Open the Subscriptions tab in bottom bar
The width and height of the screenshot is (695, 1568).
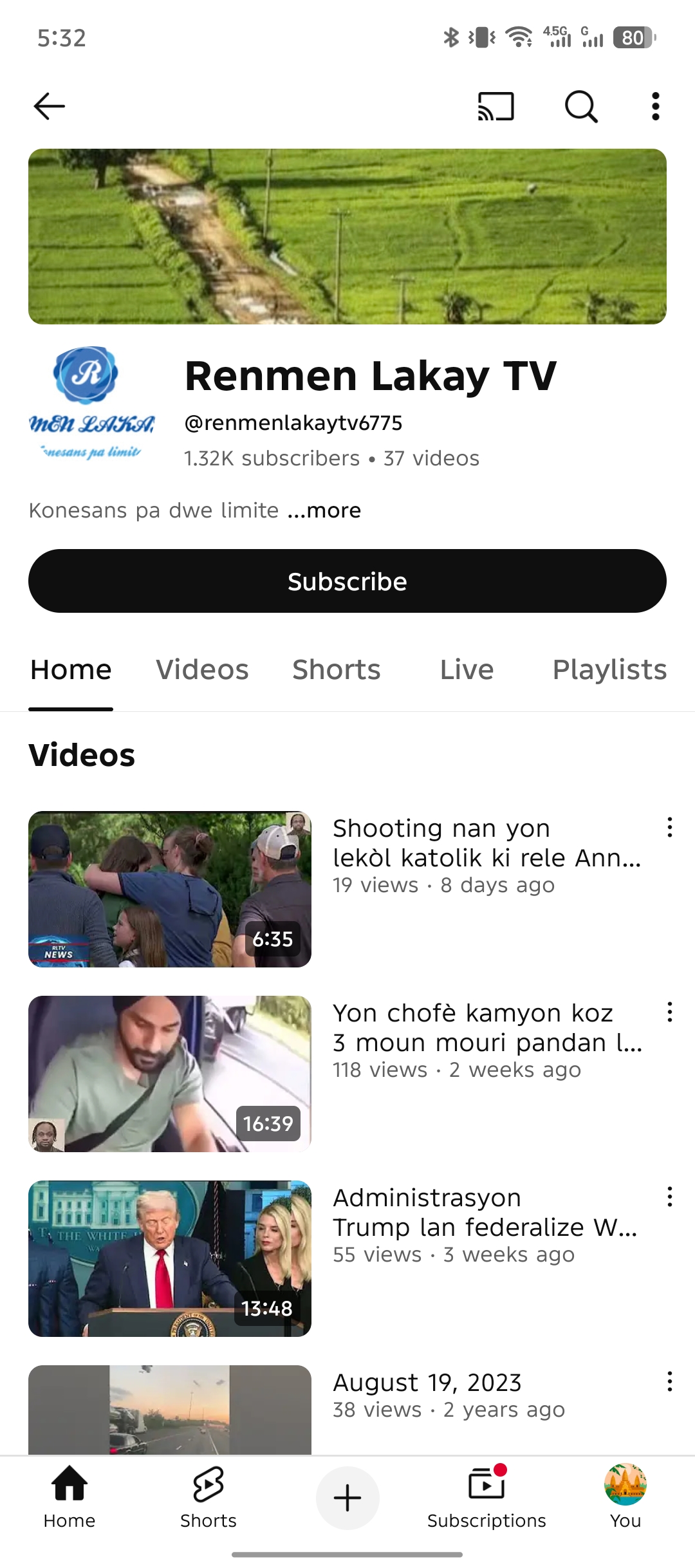(486, 1498)
